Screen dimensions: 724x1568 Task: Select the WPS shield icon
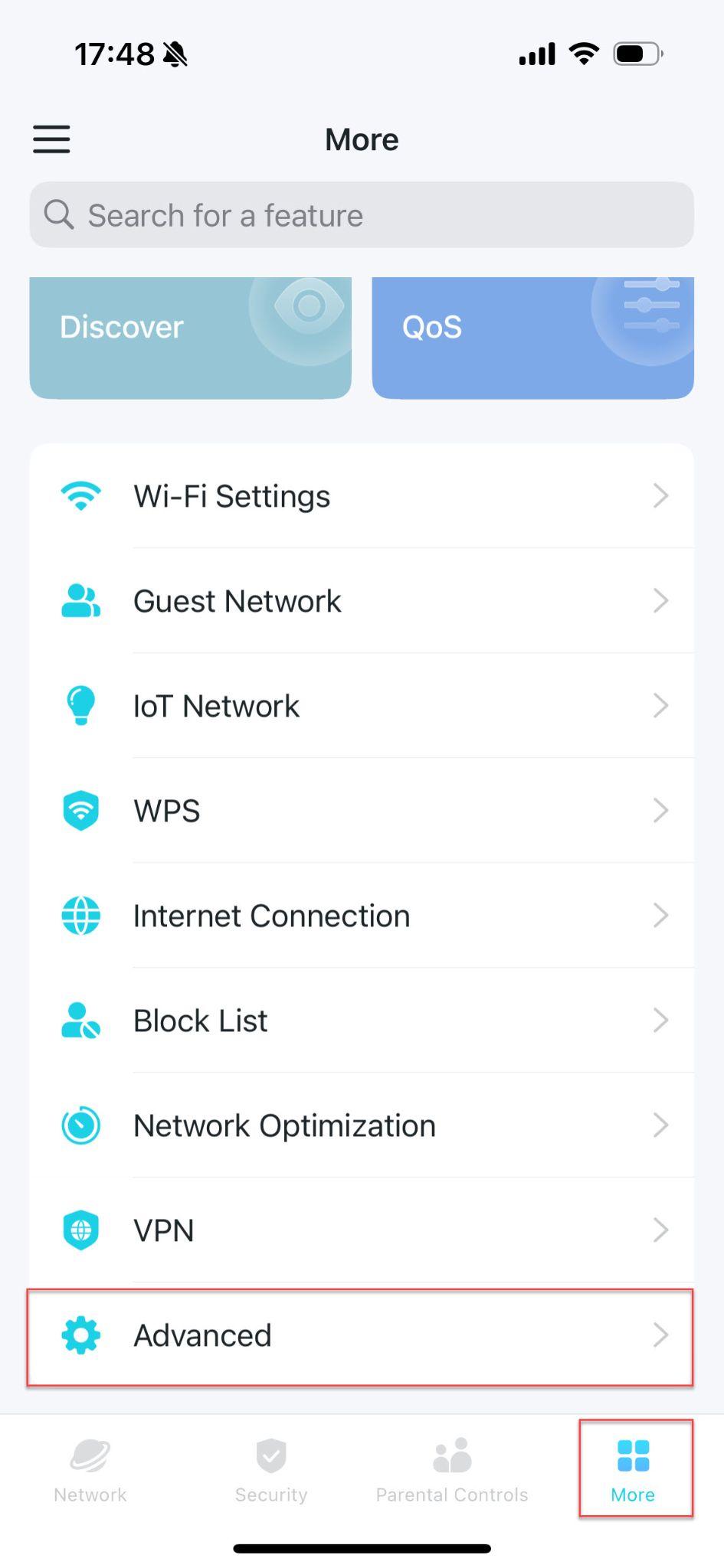point(80,810)
